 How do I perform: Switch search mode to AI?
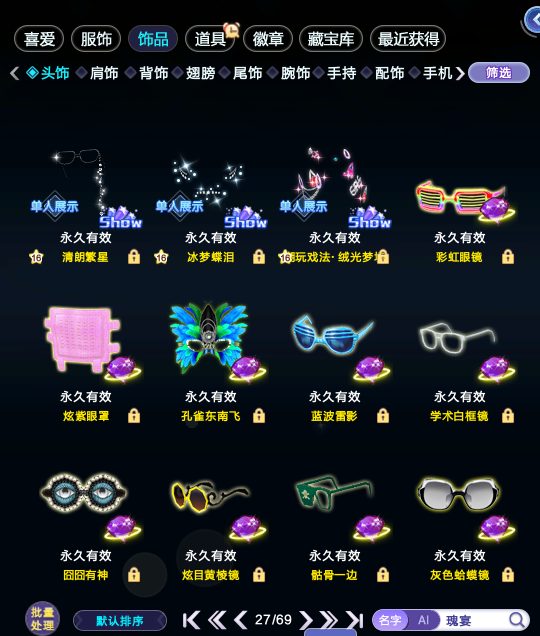tap(424, 620)
